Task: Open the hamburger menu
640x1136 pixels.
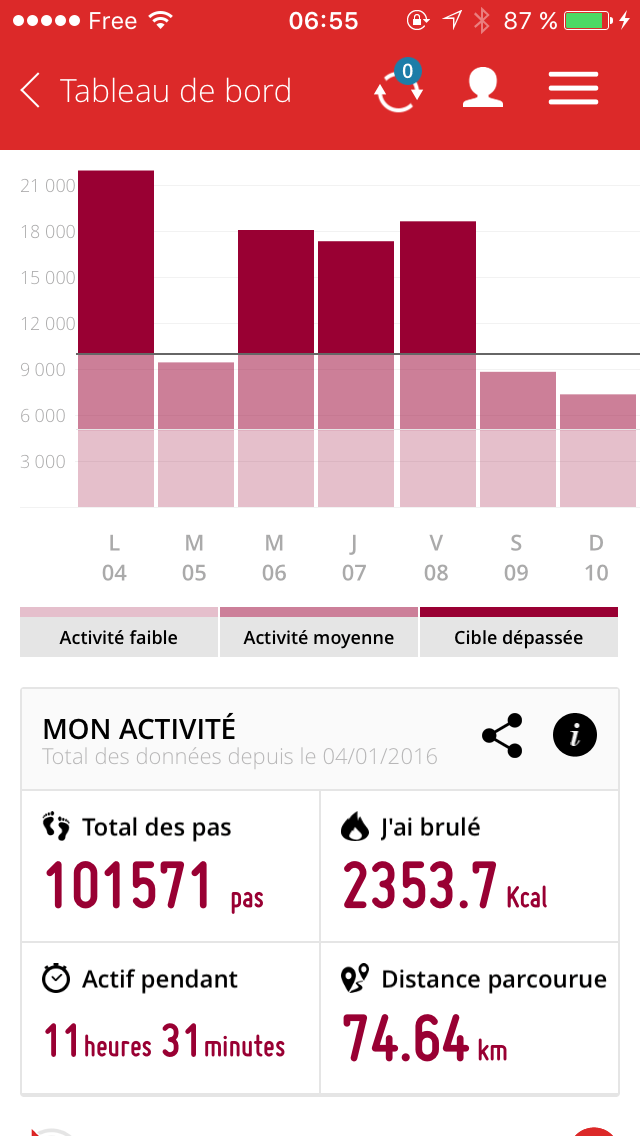Action: (x=573, y=89)
